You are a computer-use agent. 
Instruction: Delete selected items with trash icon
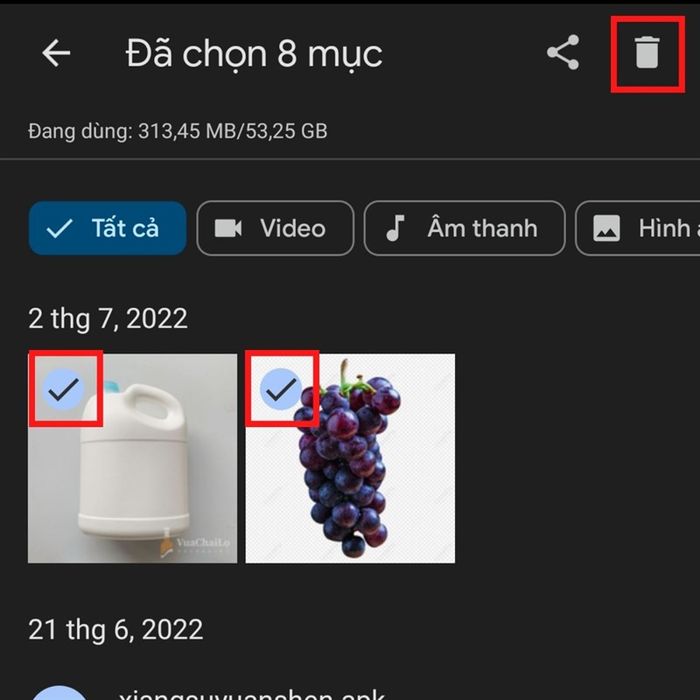click(648, 52)
